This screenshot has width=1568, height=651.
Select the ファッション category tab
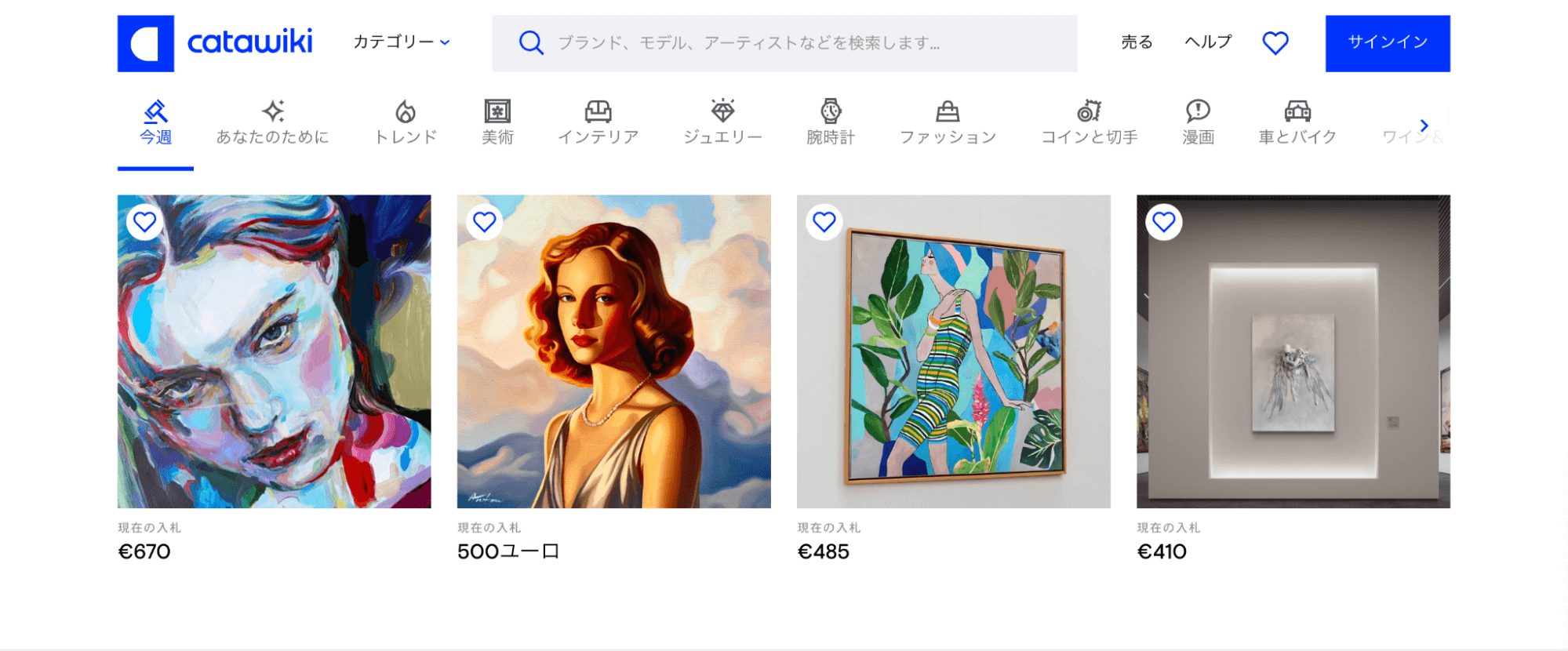(947, 123)
